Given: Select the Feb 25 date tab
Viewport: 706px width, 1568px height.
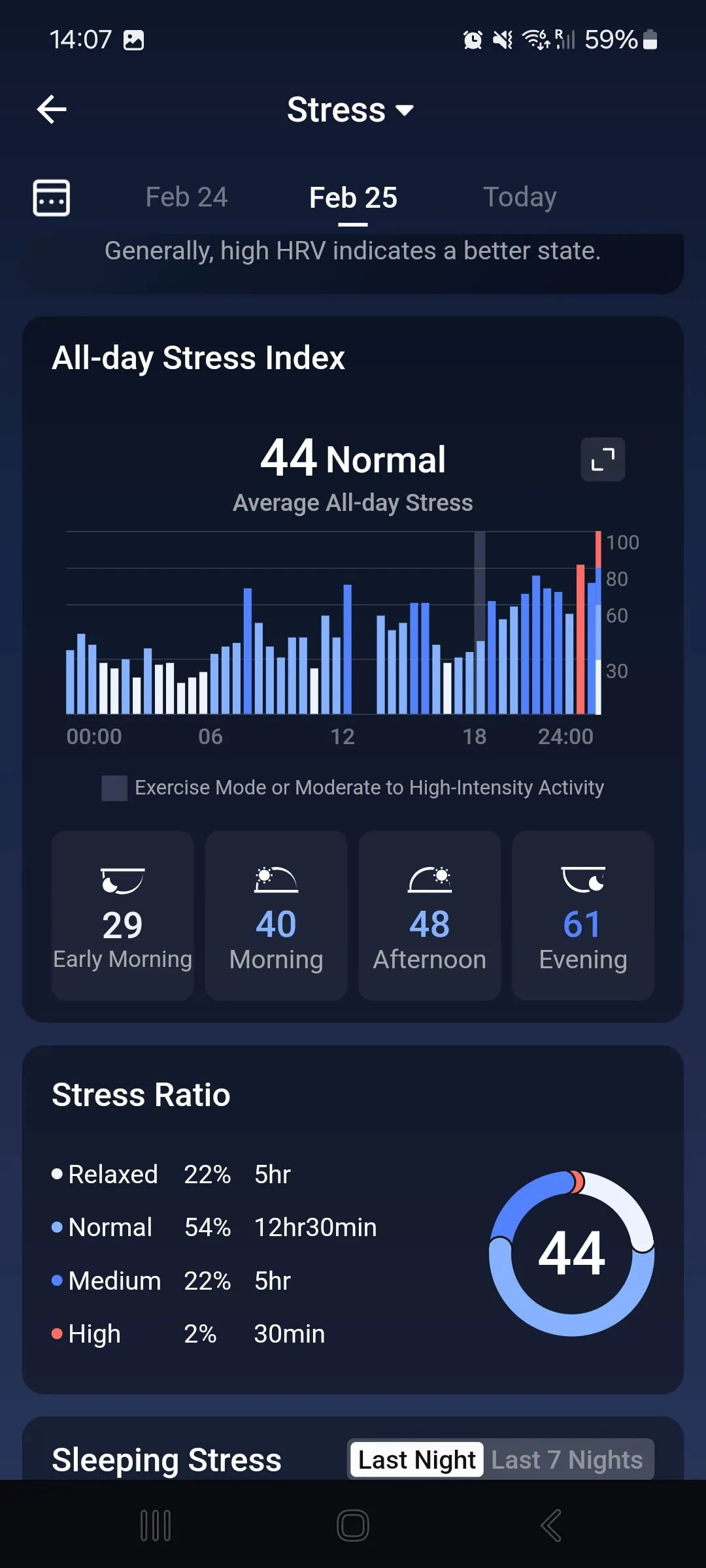Looking at the screenshot, I should (353, 197).
